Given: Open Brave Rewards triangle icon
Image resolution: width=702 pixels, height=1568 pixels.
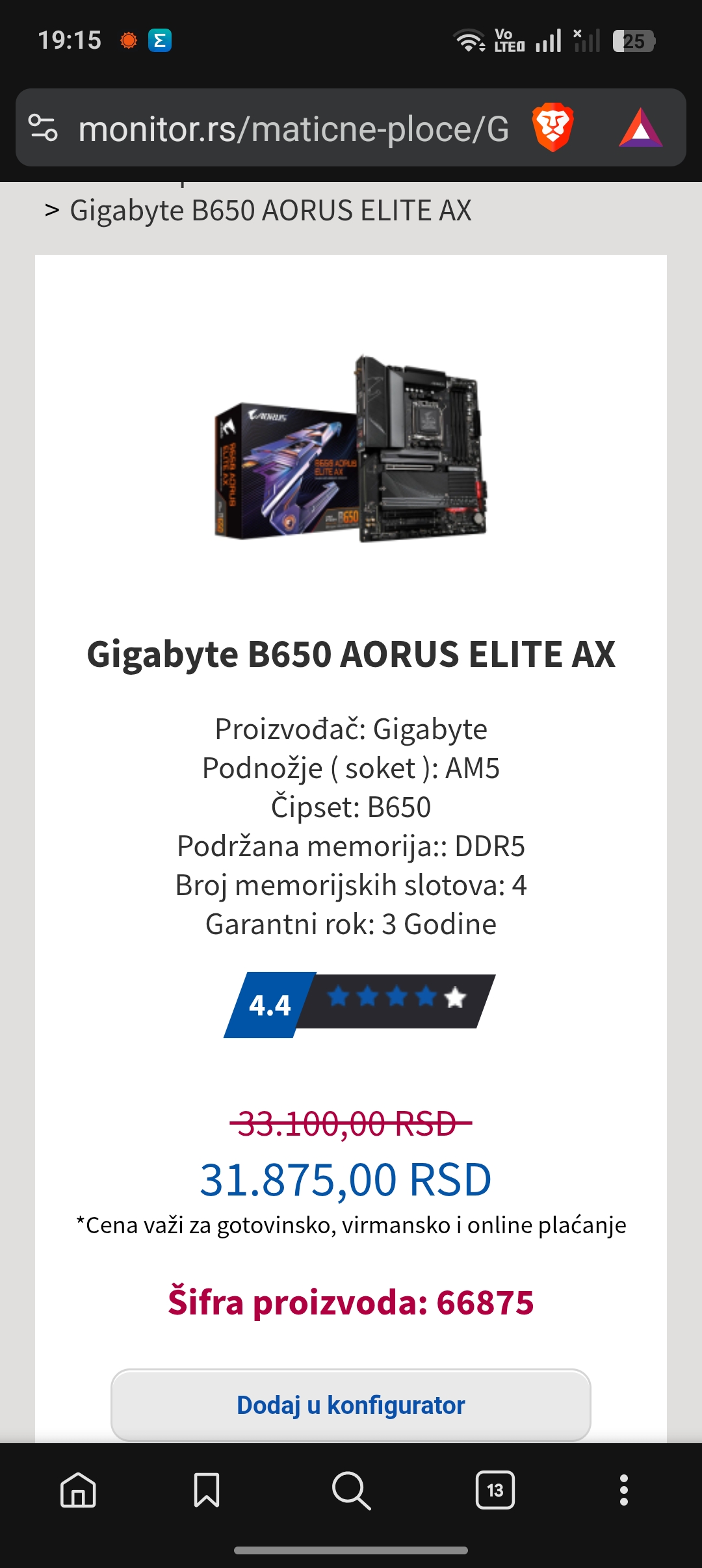Looking at the screenshot, I should (x=640, y=128).
